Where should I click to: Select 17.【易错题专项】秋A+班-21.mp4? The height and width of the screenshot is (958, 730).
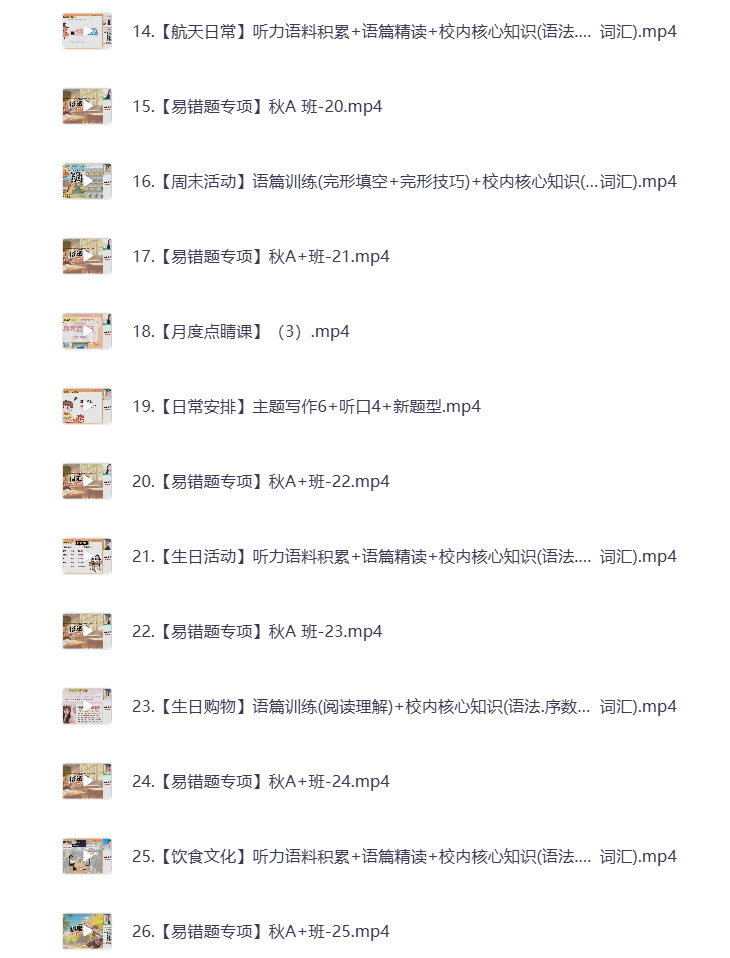pyautogui.click(x=260, y=256)
